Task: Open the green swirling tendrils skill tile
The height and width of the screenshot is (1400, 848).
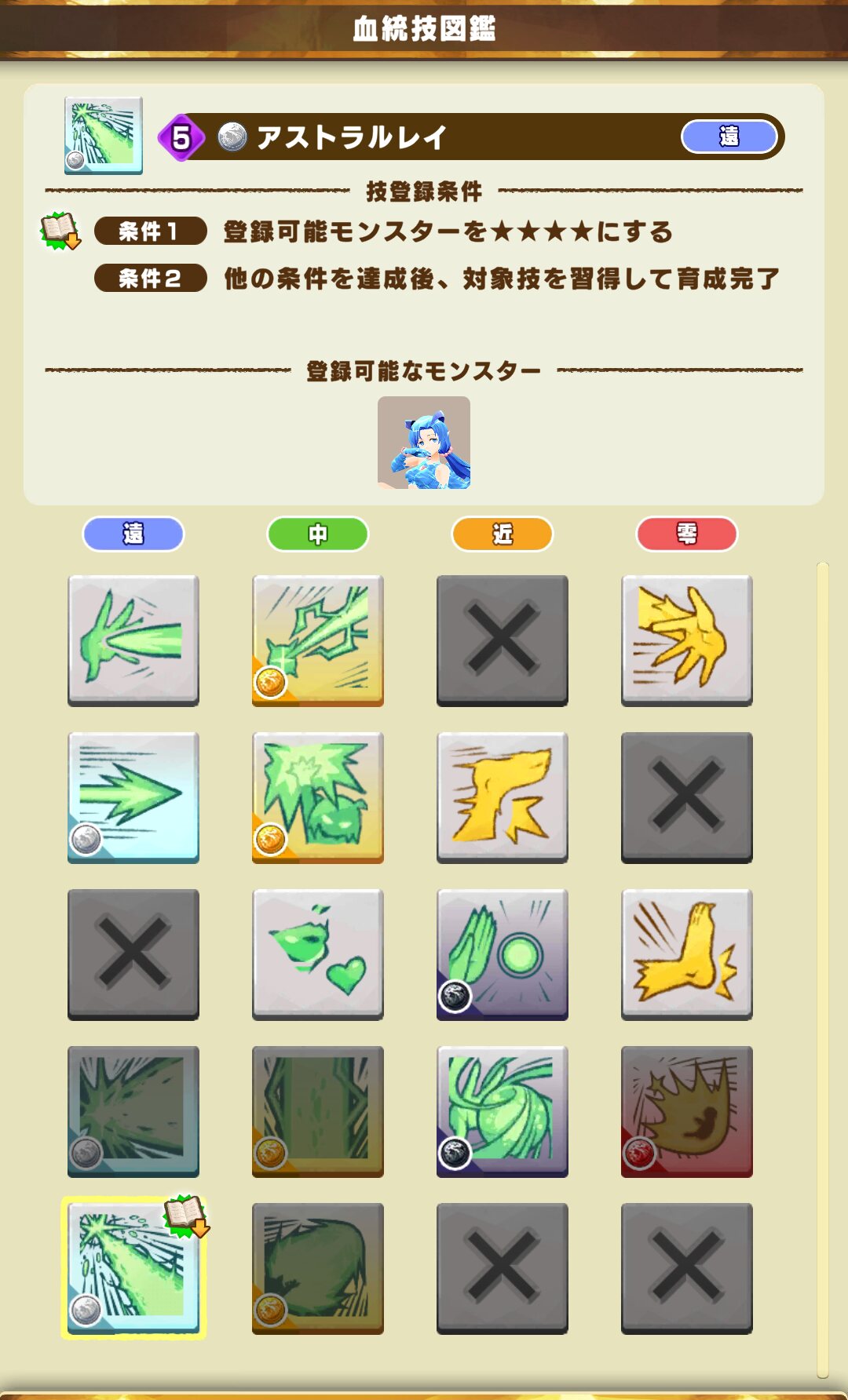Action: tap(503, 1111)
